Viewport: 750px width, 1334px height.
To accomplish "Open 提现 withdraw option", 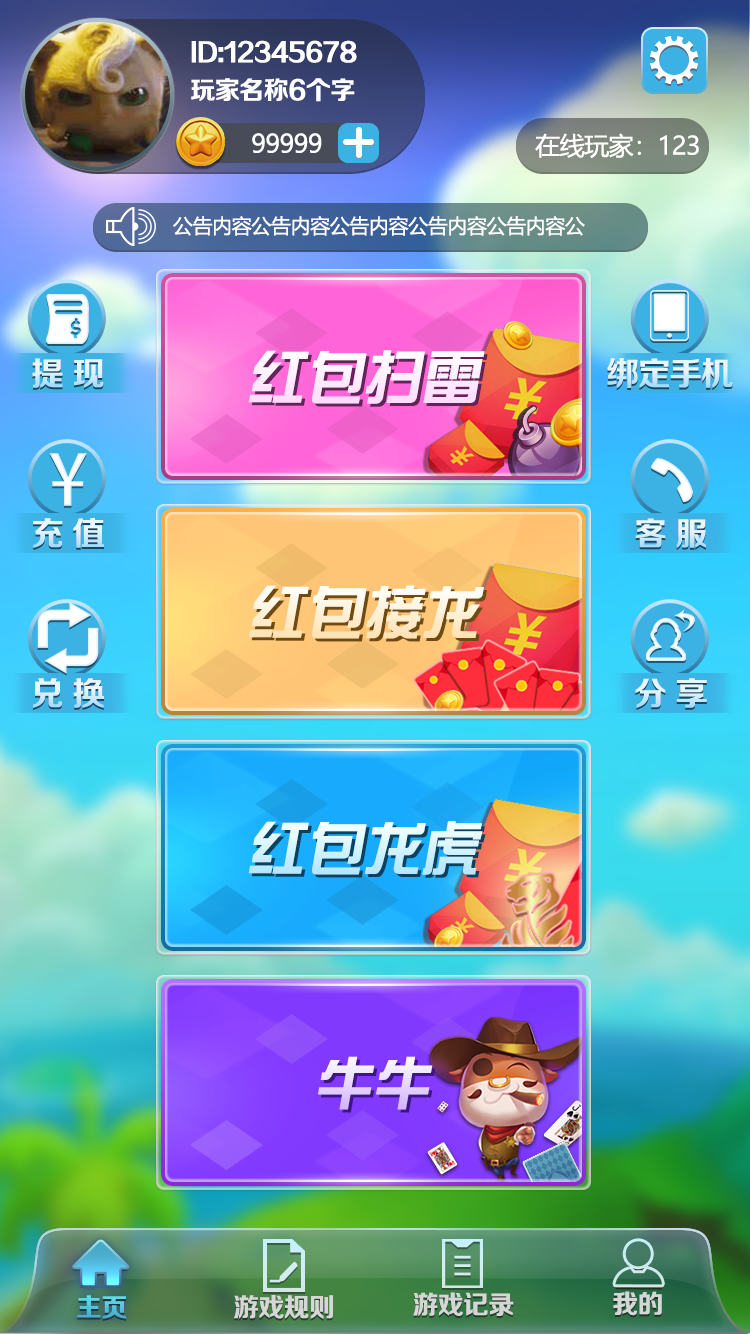I will click(68, 337).
